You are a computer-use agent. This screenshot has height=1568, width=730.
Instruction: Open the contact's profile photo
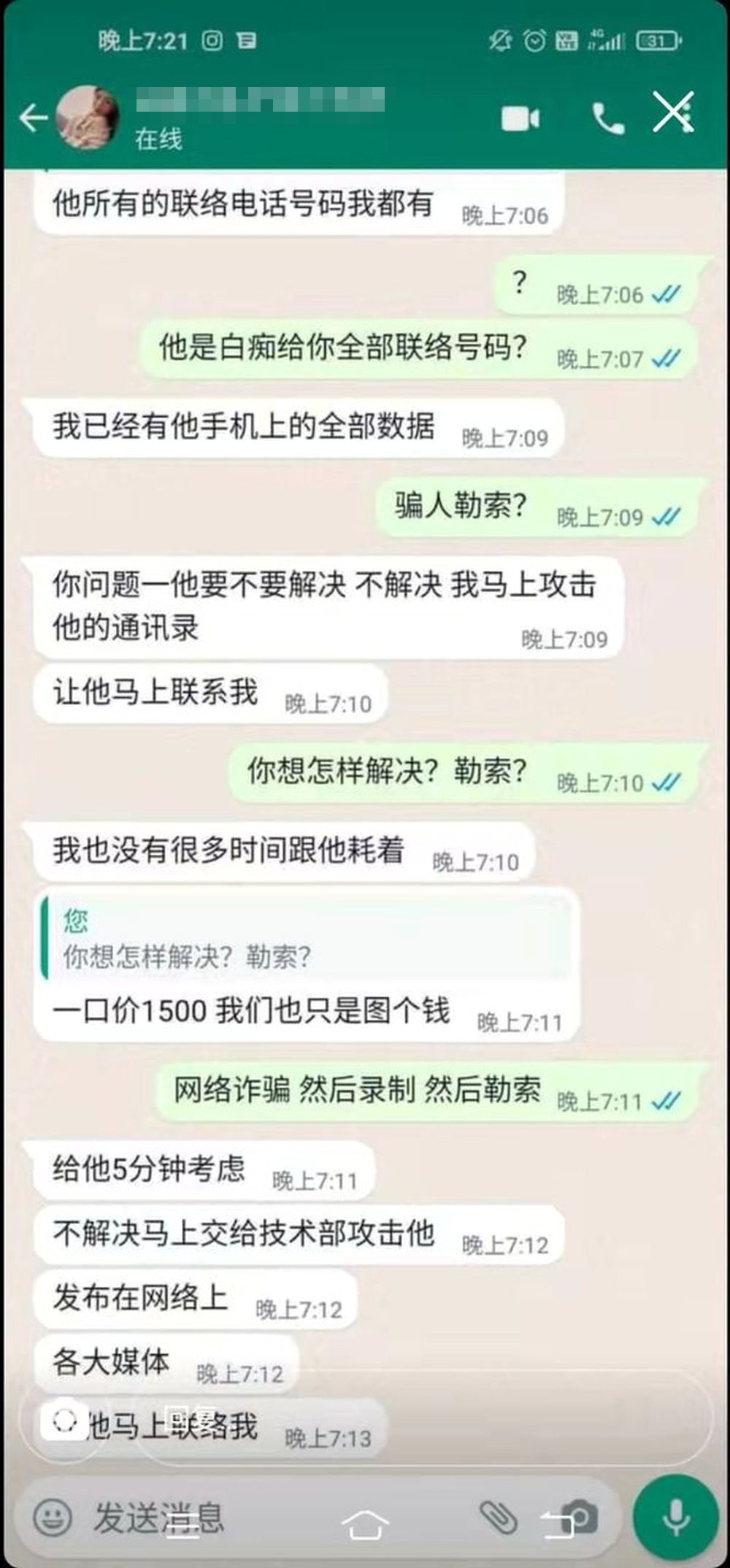[x=90, y=118]
